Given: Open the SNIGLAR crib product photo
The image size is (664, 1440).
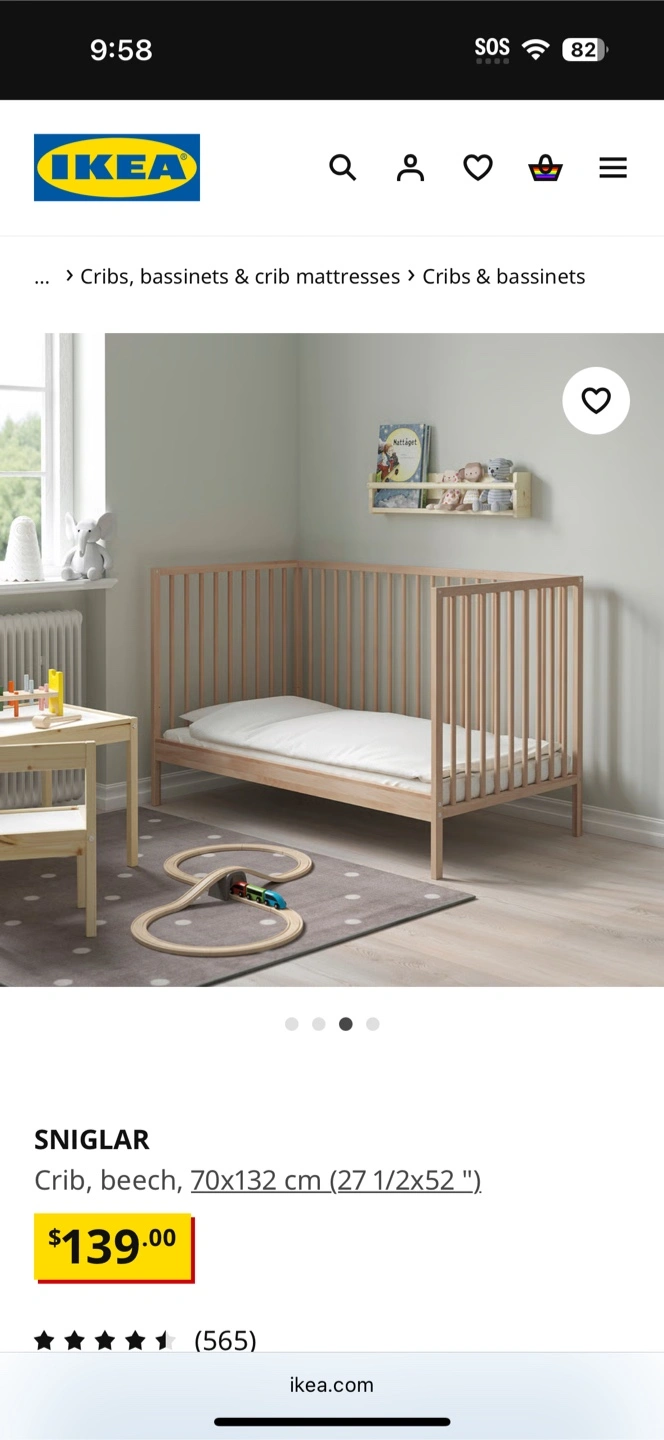Looking at the screenshot, I should click(332, 660).
